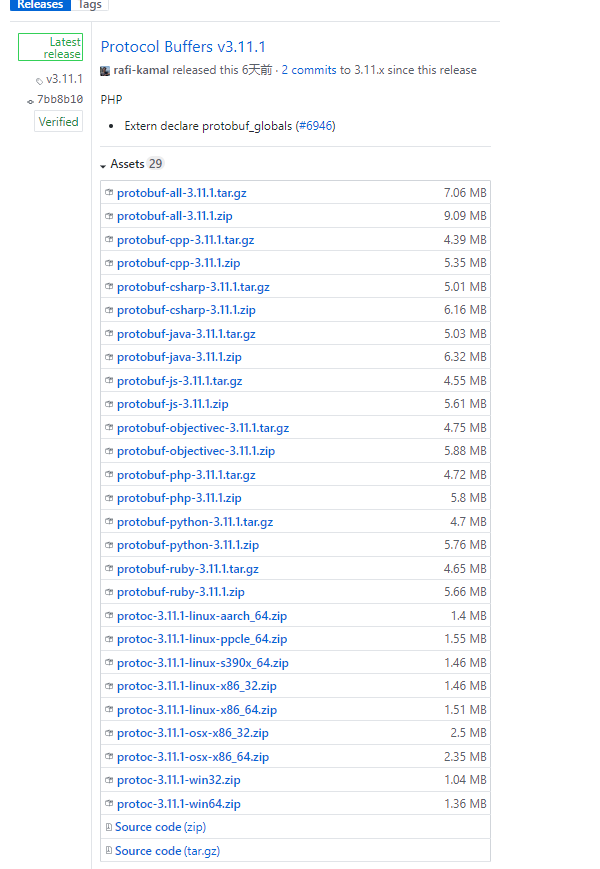Switch to the Tags tab
The image size is (600, 869).
90,5
